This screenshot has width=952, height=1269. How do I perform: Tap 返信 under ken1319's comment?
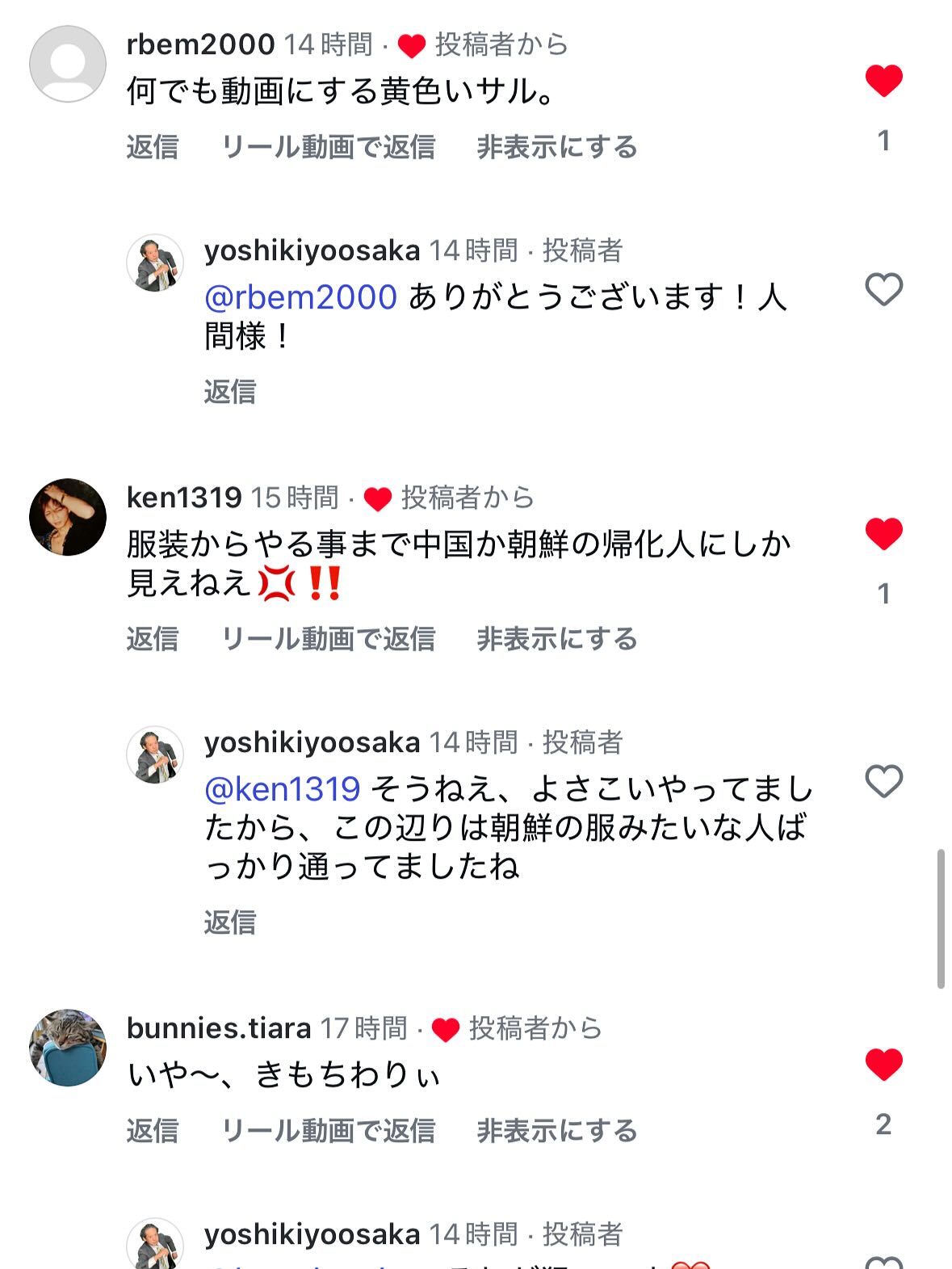tap(153, 639)
